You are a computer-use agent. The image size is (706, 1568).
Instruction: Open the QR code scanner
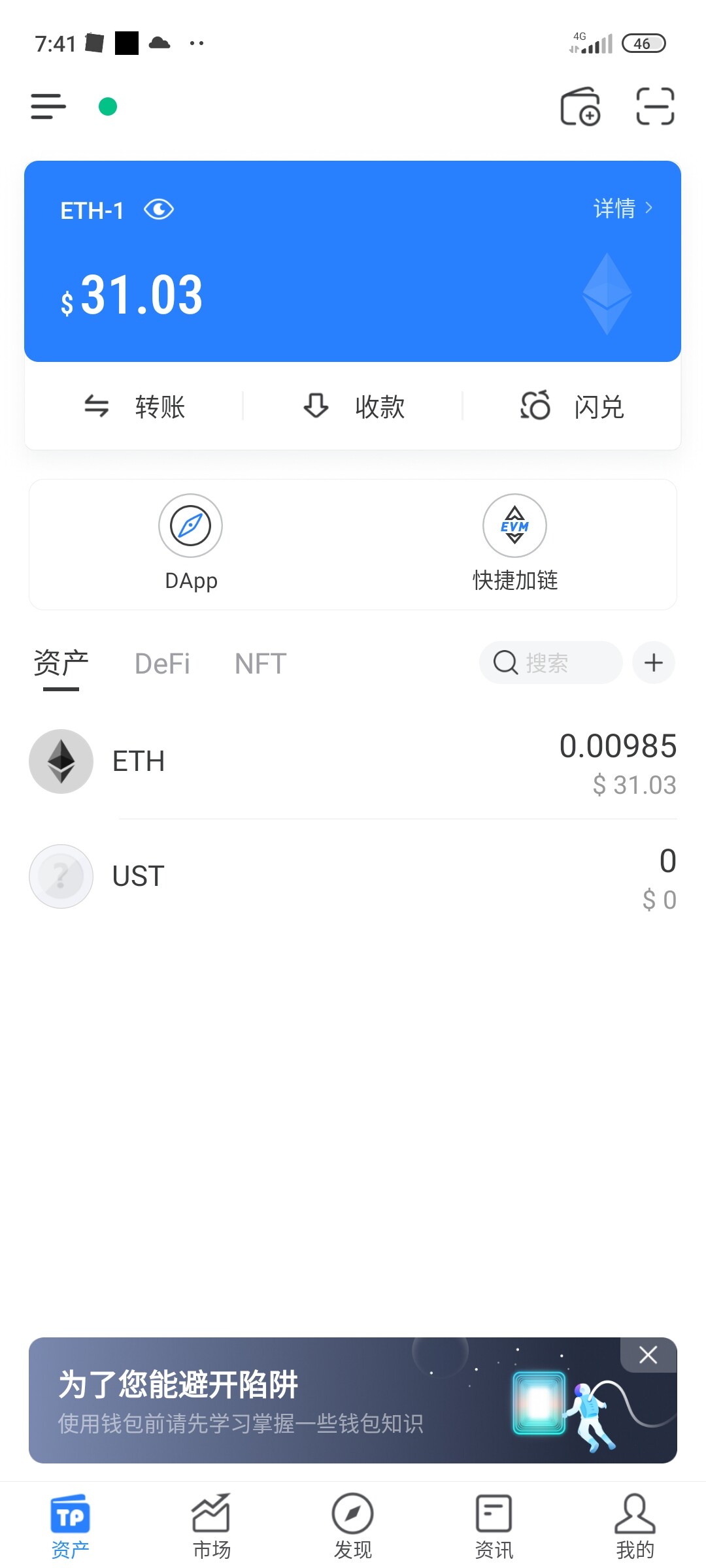point(655,106)
